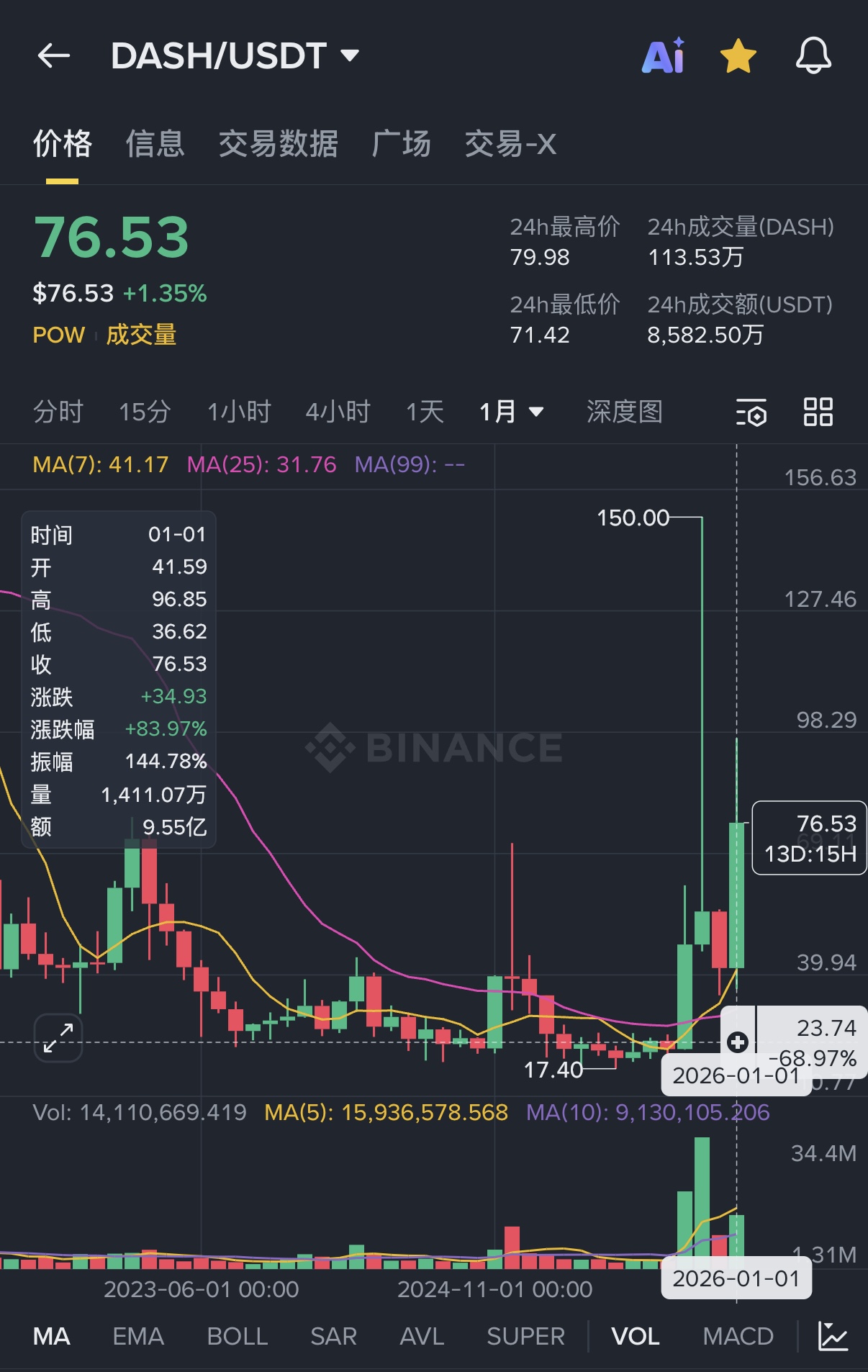Screen dimensions: 868x1372
Task: Open the chart settings icon
Action: coord(751,412)
